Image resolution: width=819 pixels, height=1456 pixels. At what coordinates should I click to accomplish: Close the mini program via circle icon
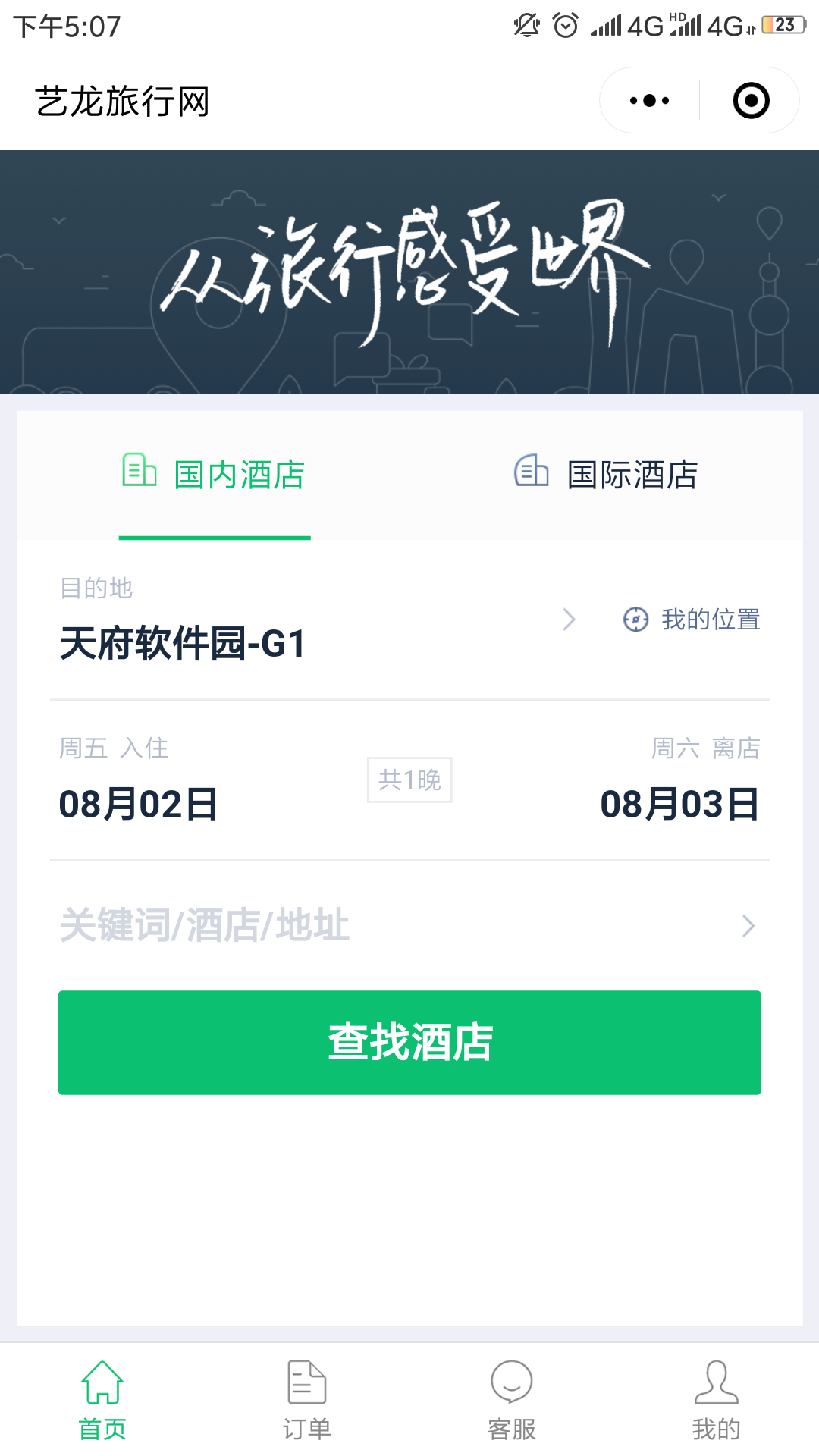point(751,101)
